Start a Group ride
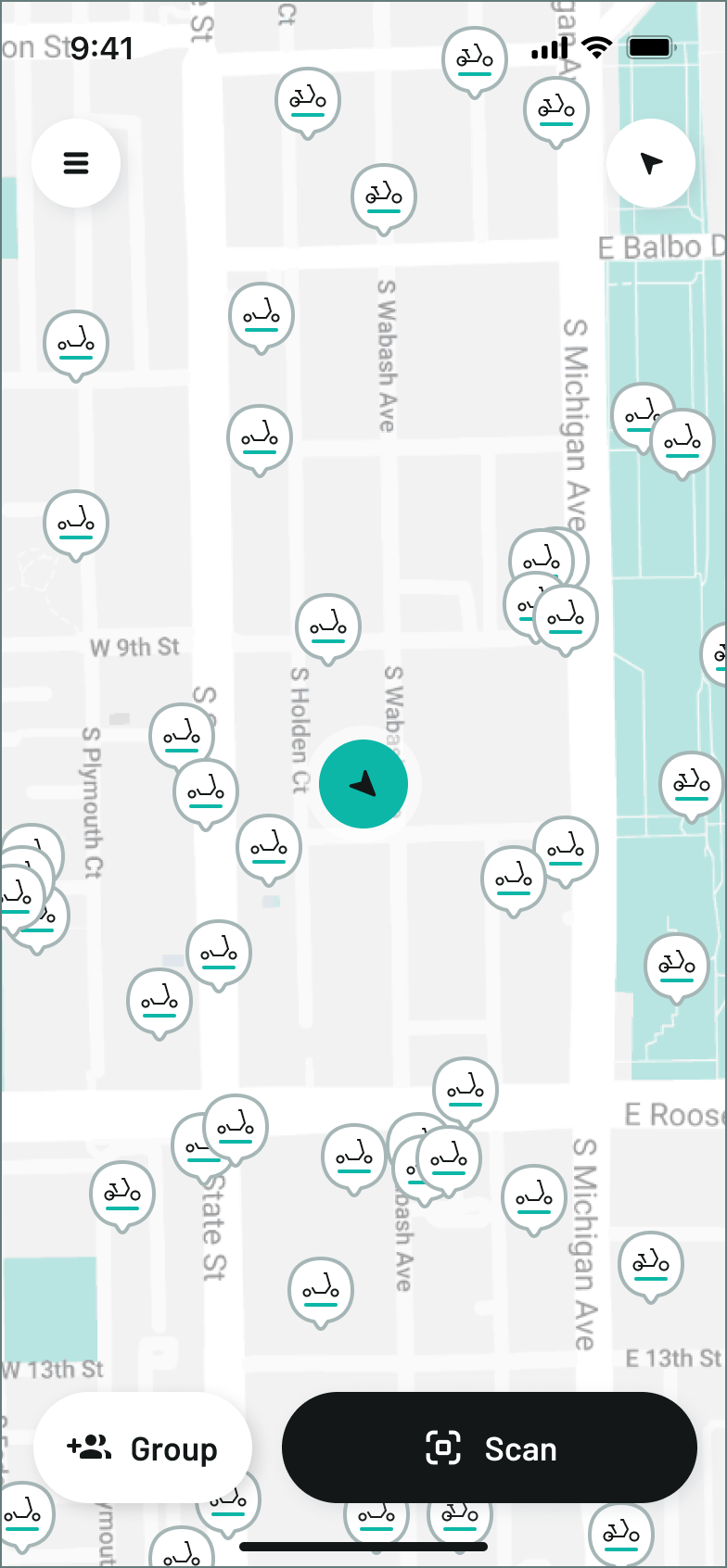This screenshot has height=1568, width=727. point(143,1448)
